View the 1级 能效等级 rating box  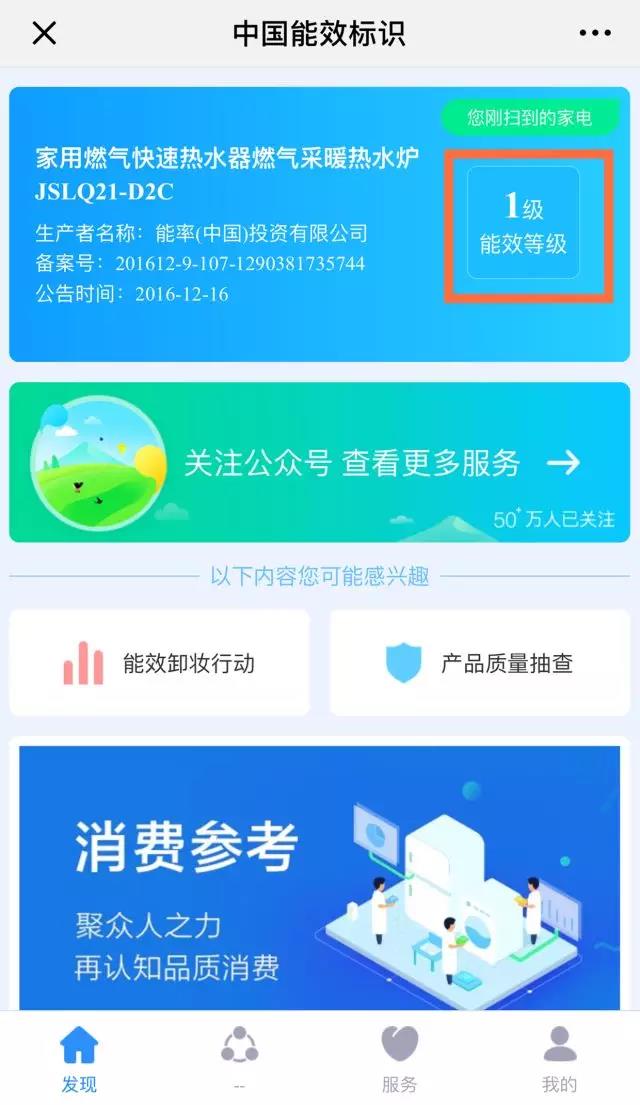point(523,223)
